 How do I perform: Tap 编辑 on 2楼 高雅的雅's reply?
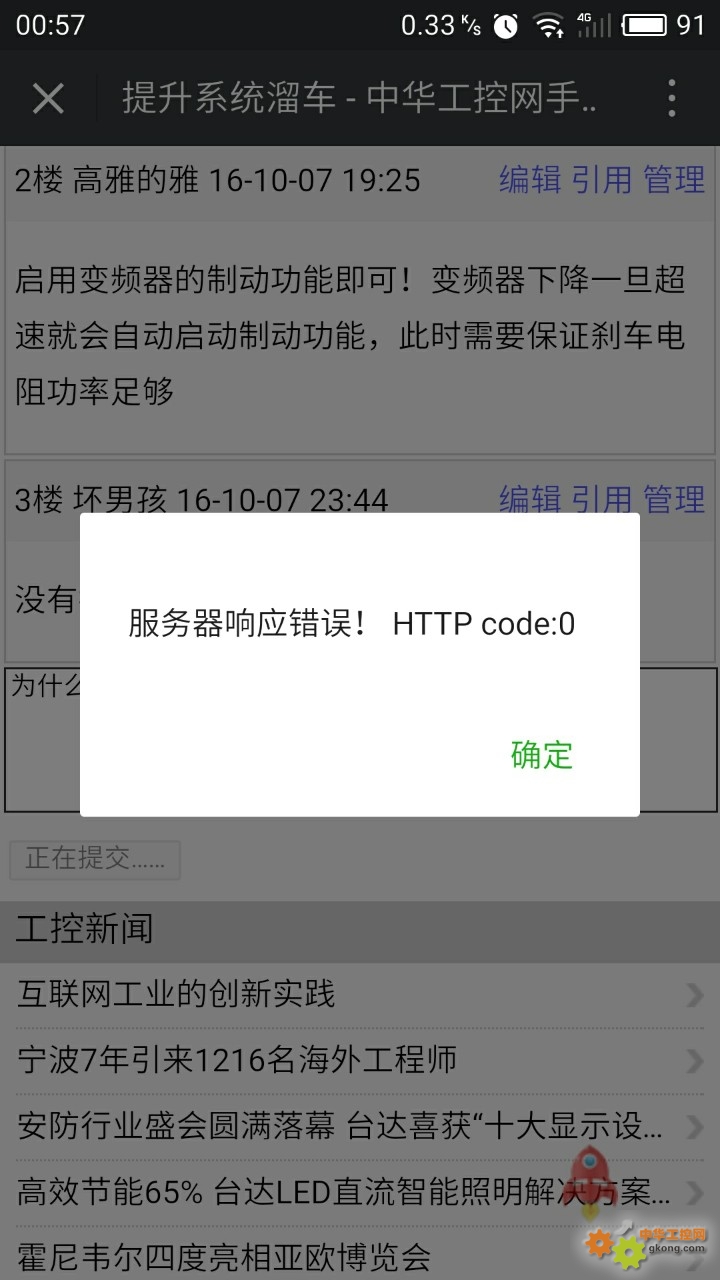click(530, 180)
